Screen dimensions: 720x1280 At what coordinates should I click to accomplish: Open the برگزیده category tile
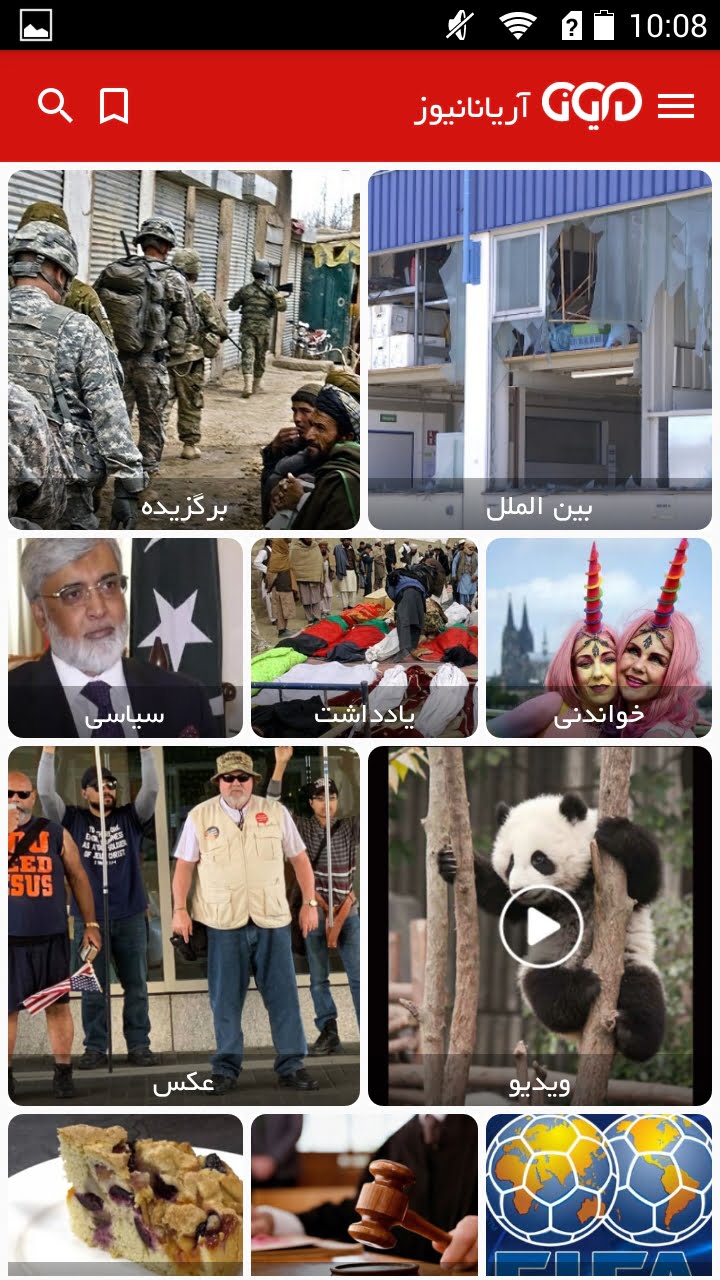[x=184, y=349]
